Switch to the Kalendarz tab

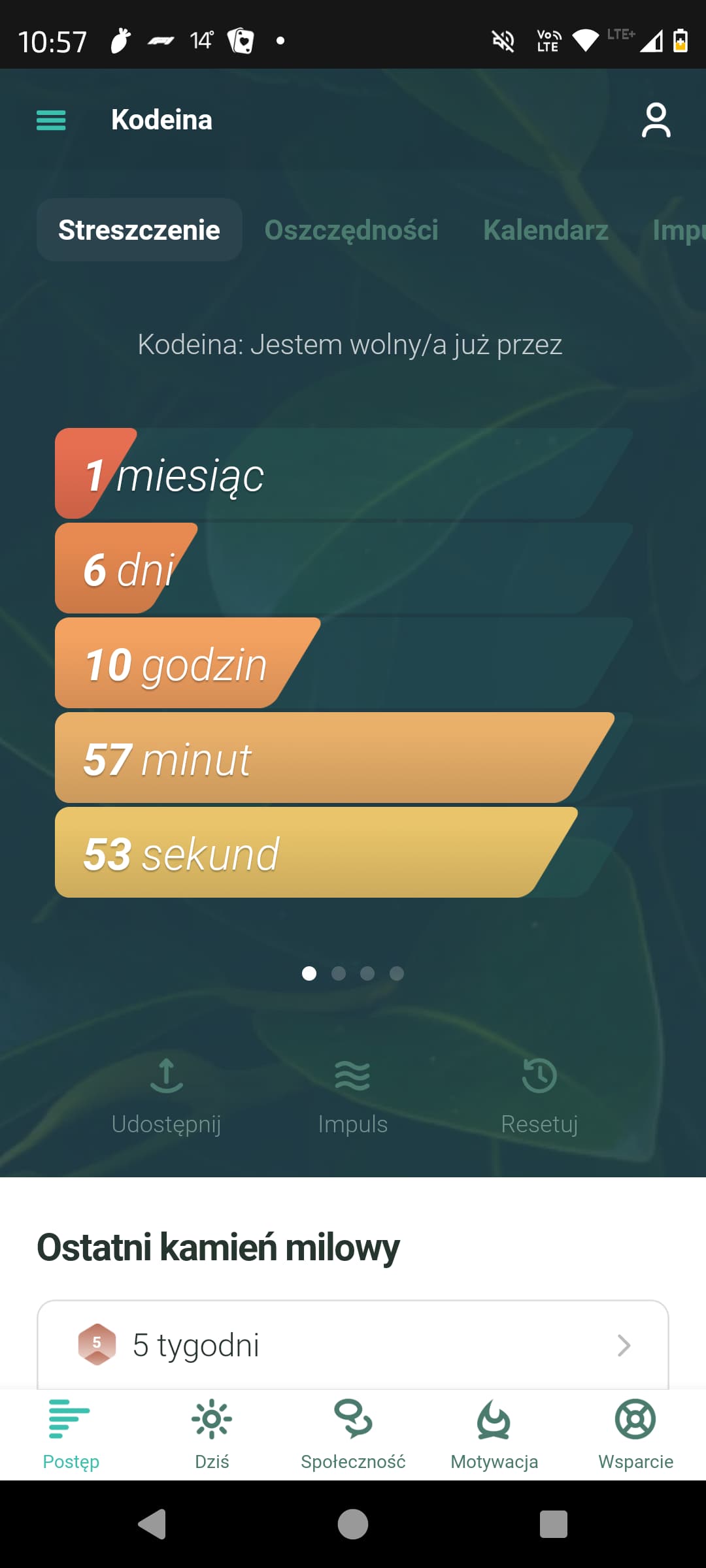tap(546, 230)
